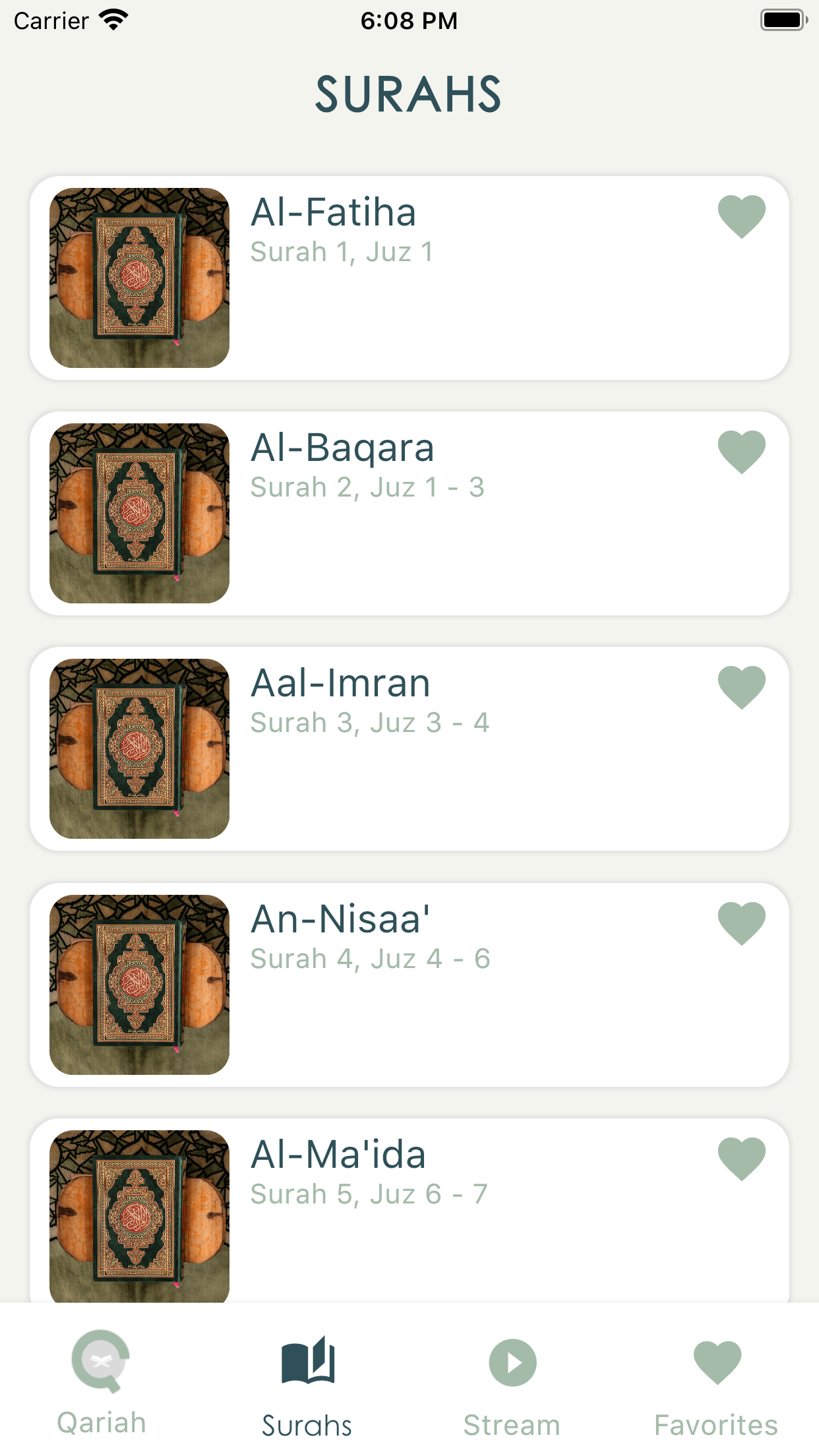The width and height of the screenshot is (819, 1456).
Task: Heart the Al-Ma'ida surah
Action: (x=741, y=1159)
